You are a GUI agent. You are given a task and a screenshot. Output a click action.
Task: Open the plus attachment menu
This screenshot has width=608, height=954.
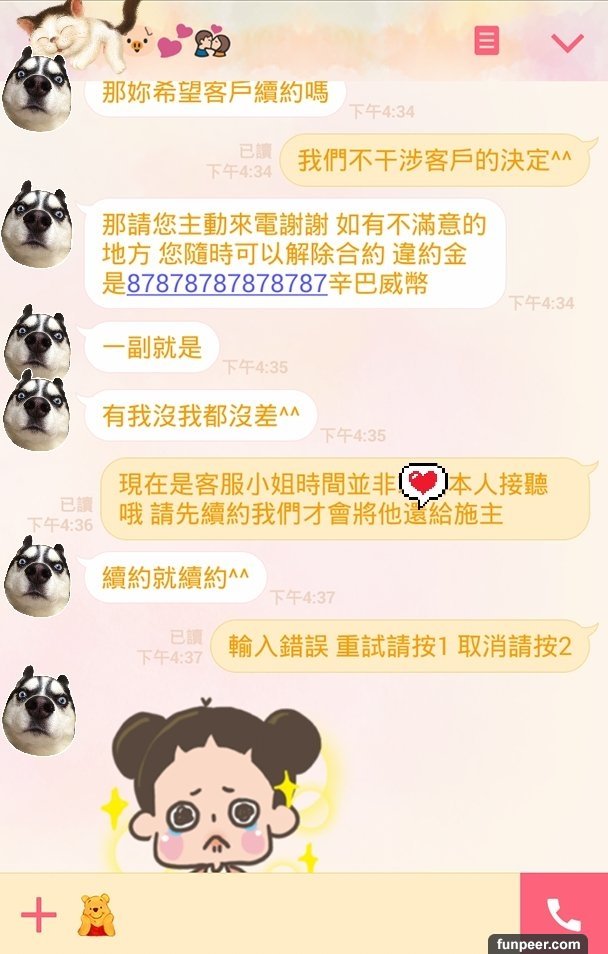point(38,915)
